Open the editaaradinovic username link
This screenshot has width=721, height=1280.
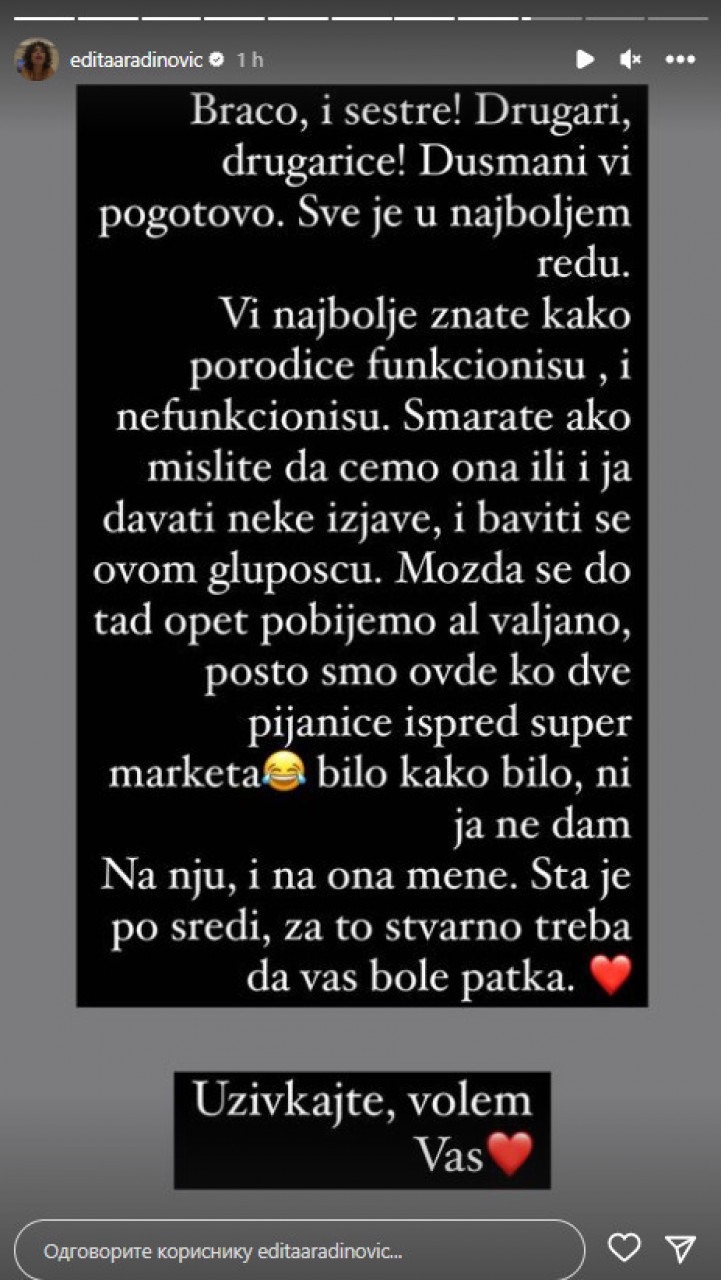tap(136, 60)
